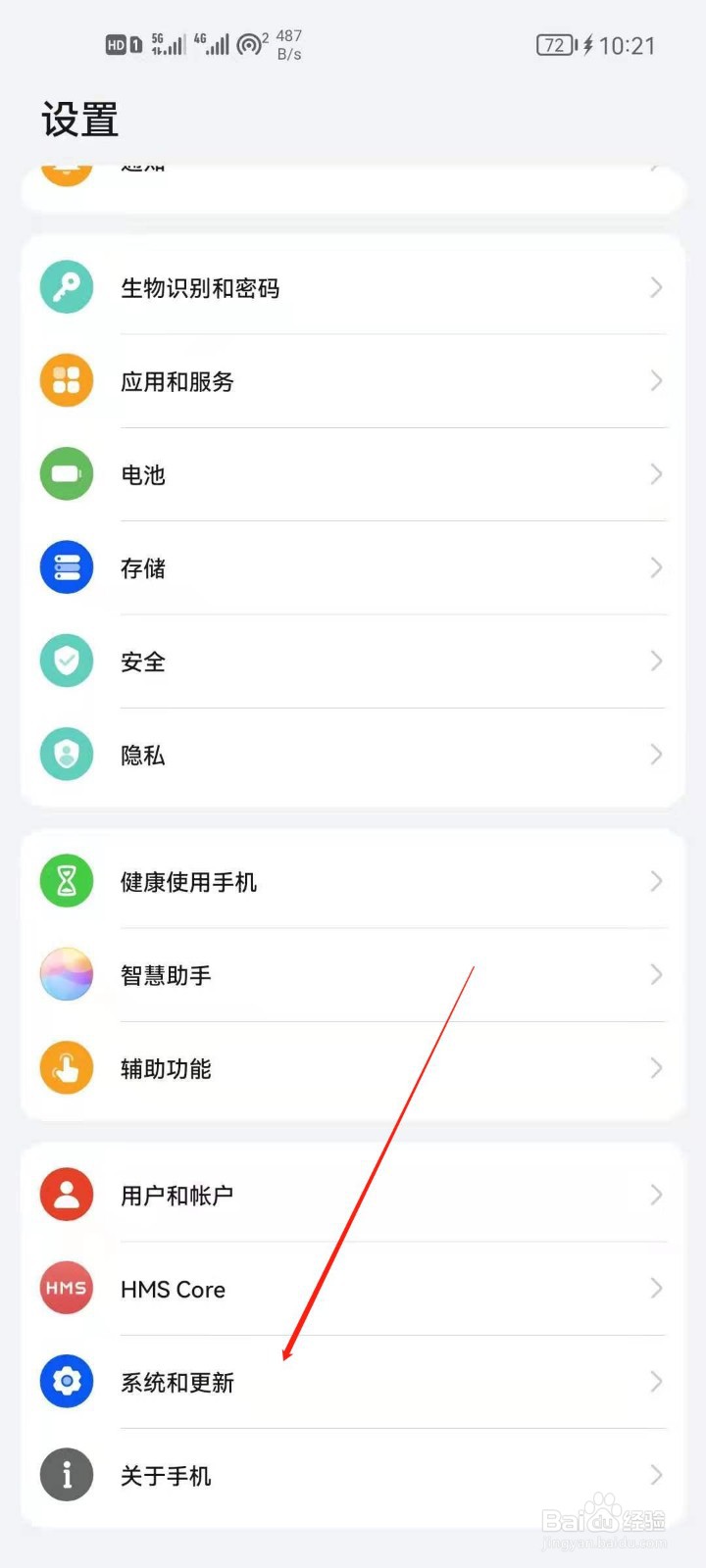
Task: Click the 安全 shield icon
Action: click(66, 661)
